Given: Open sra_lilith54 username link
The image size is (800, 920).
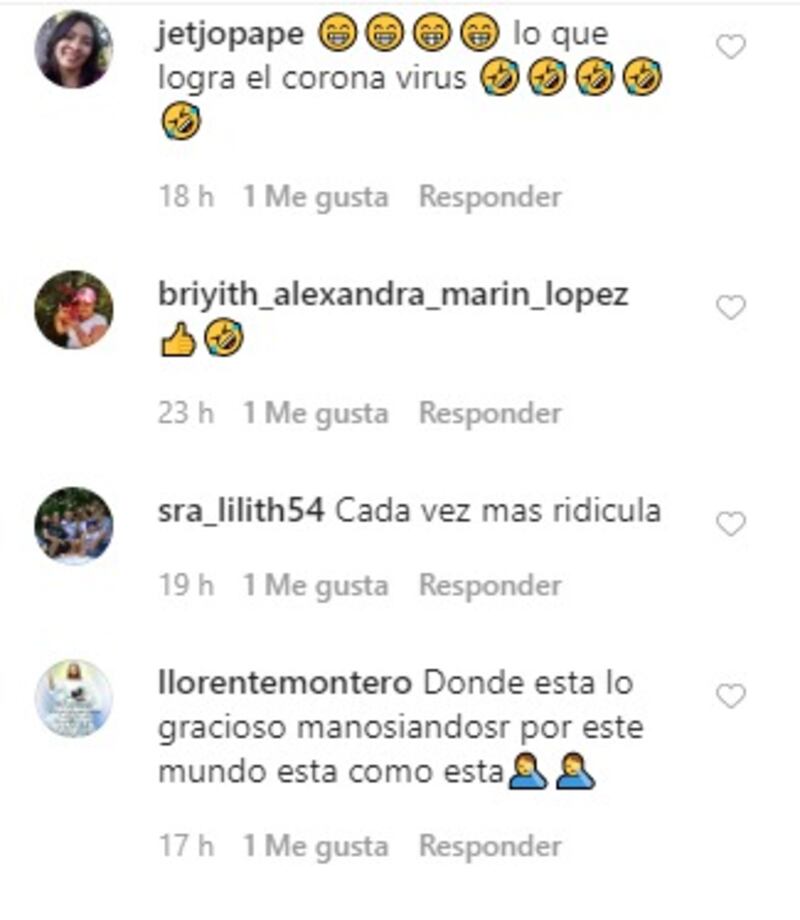Looking at the screenshot, I should pos(241,511).
